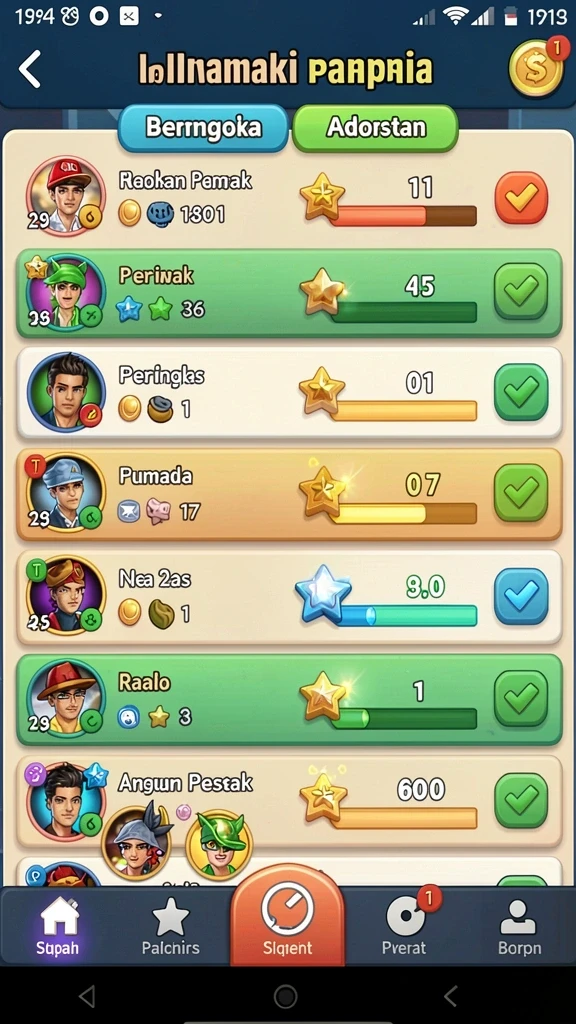
Task: Tap the orange checkmark for Raokan Pemak
Action: coord(521,198)
